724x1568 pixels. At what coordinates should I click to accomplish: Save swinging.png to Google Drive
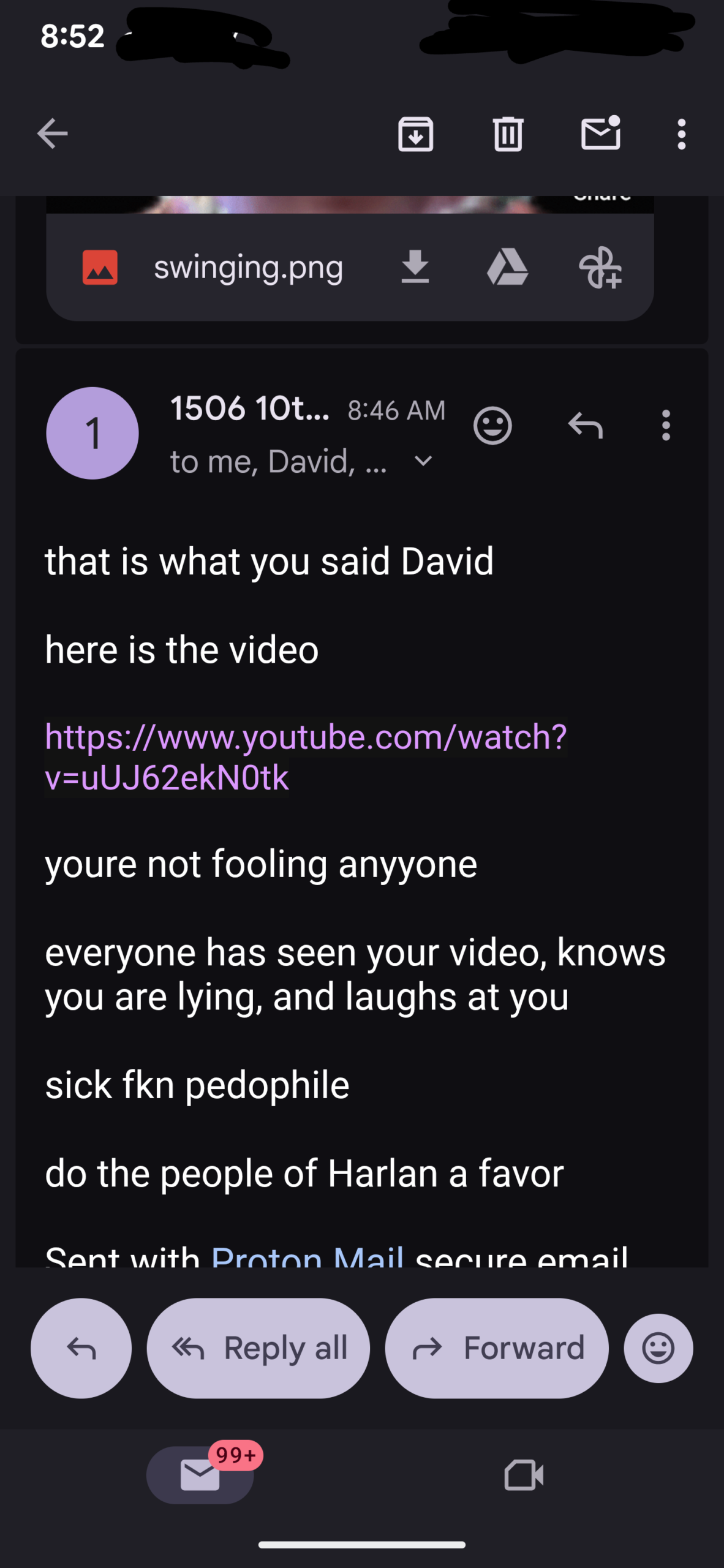pos(507,267)
